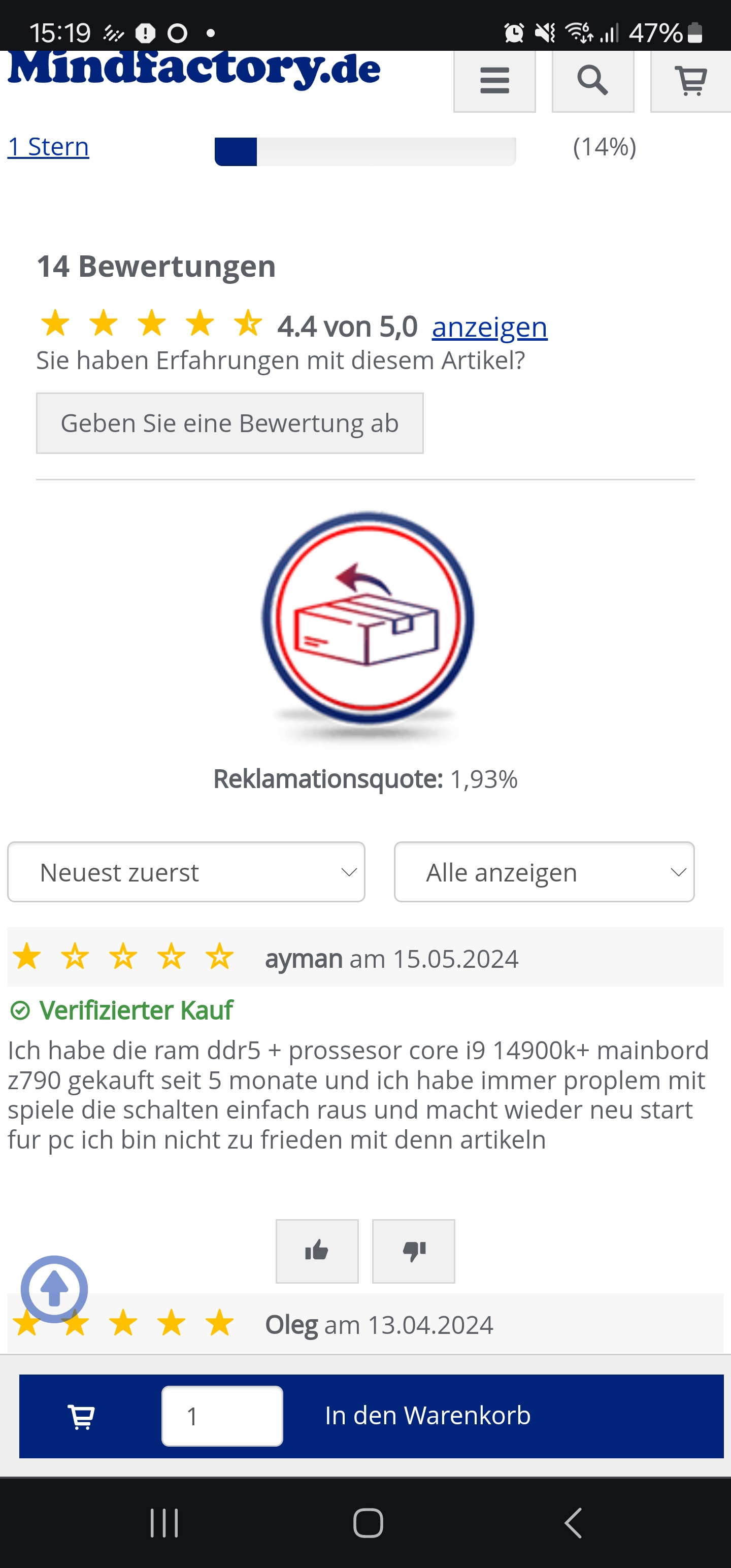The image size is (731, 1568).
Task: Filter reviews by 1 Stern
Action: (48, 147)
